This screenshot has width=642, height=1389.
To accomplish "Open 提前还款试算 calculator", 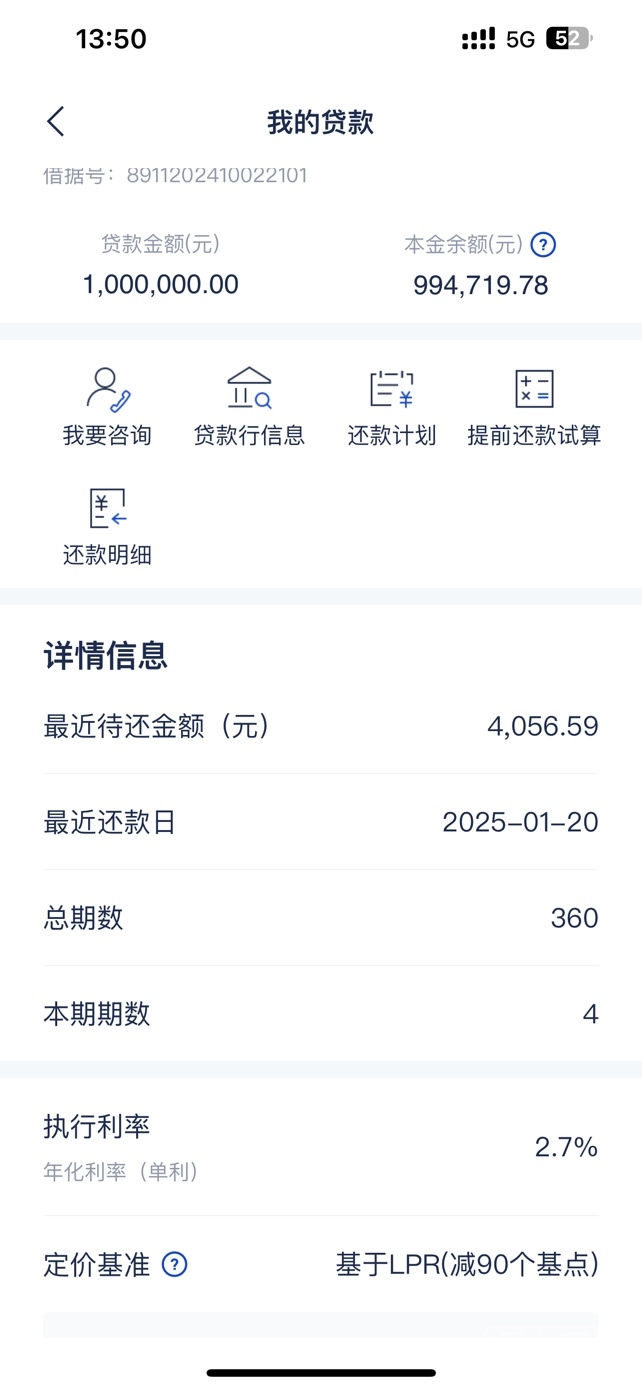I will point(534,406).
